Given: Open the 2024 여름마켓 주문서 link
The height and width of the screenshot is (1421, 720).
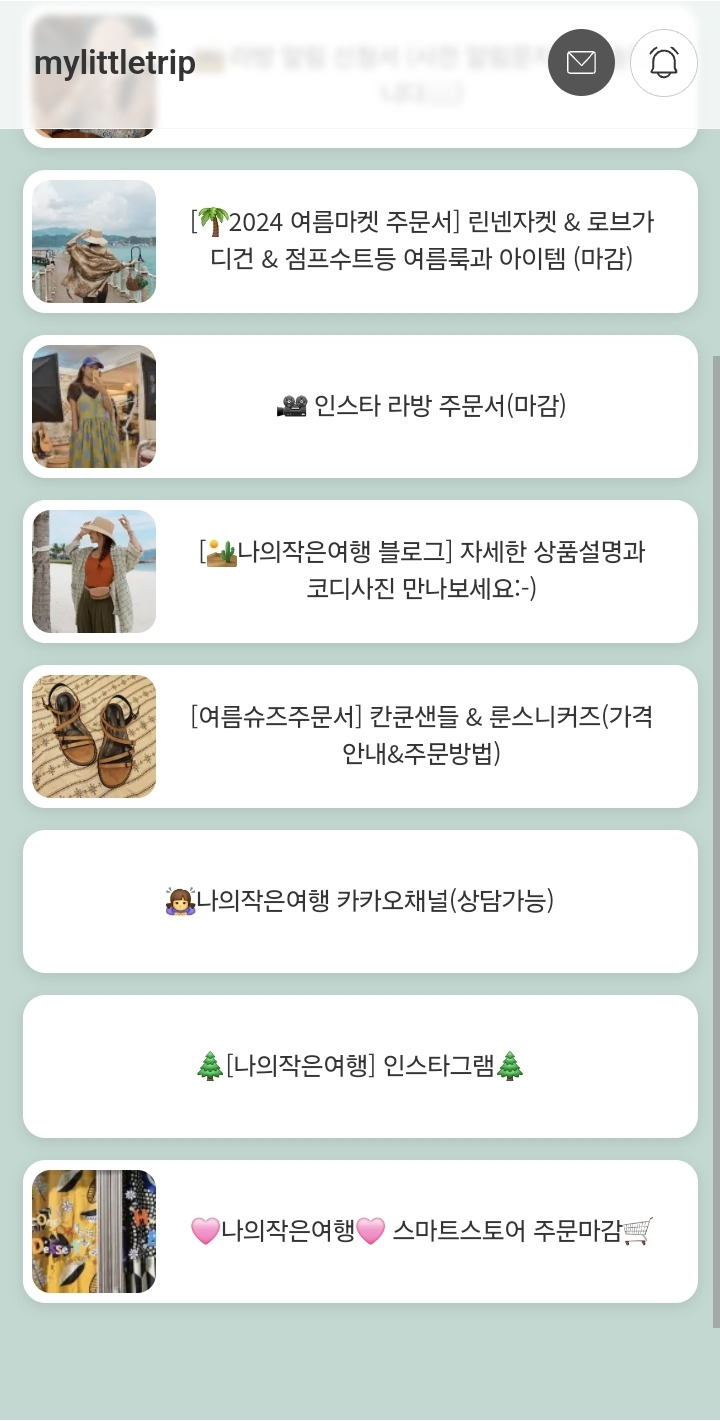Looking at the screenshot, I should point(420,241).
